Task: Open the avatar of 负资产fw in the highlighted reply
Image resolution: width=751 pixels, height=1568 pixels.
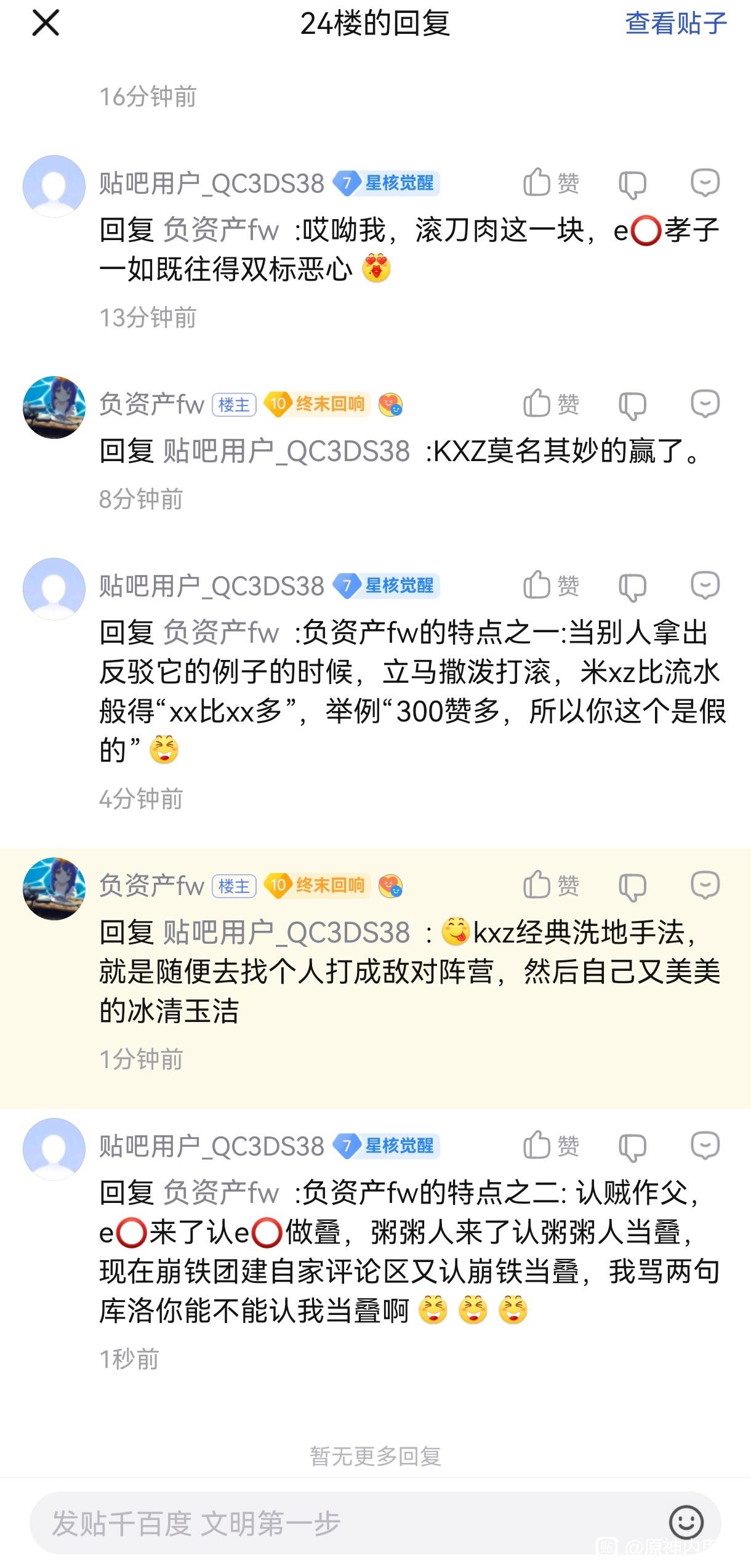Action: 54,888
